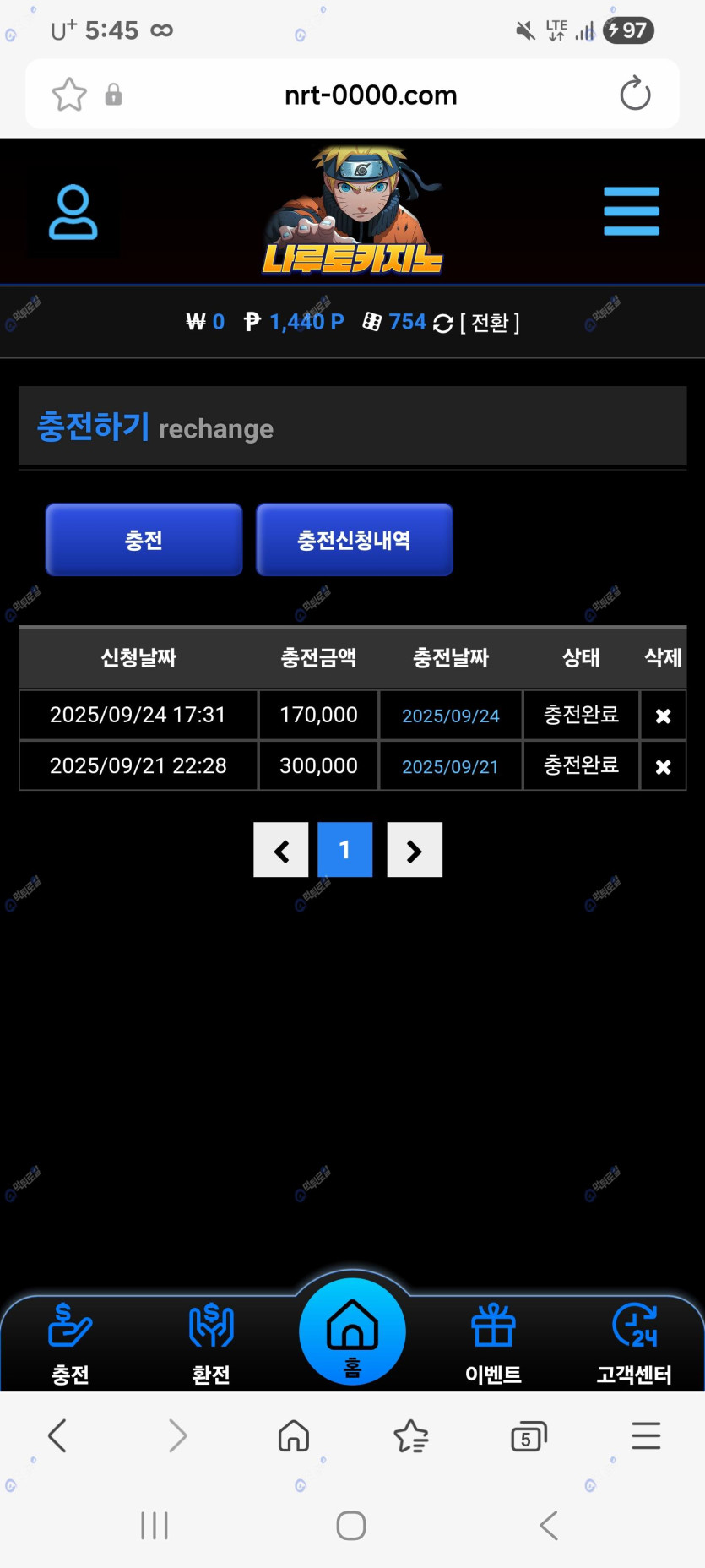Viewport: 705px width, 1568px height.
Task: Open the browser menu with three lines
Action: pos(646,1436)
